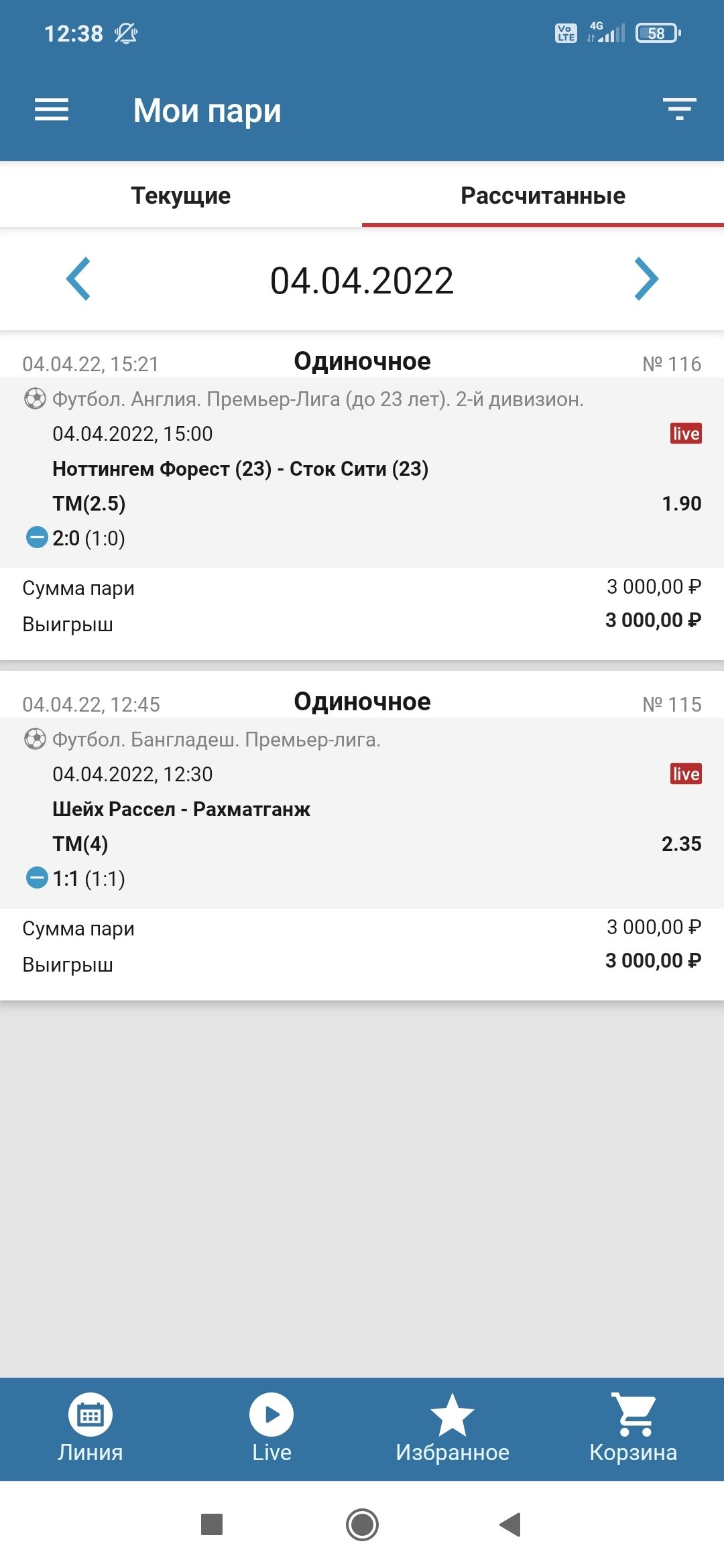724x1568 pixels.
Task: Open the hamburger drawer menu
Action: [x=52, y=110]
